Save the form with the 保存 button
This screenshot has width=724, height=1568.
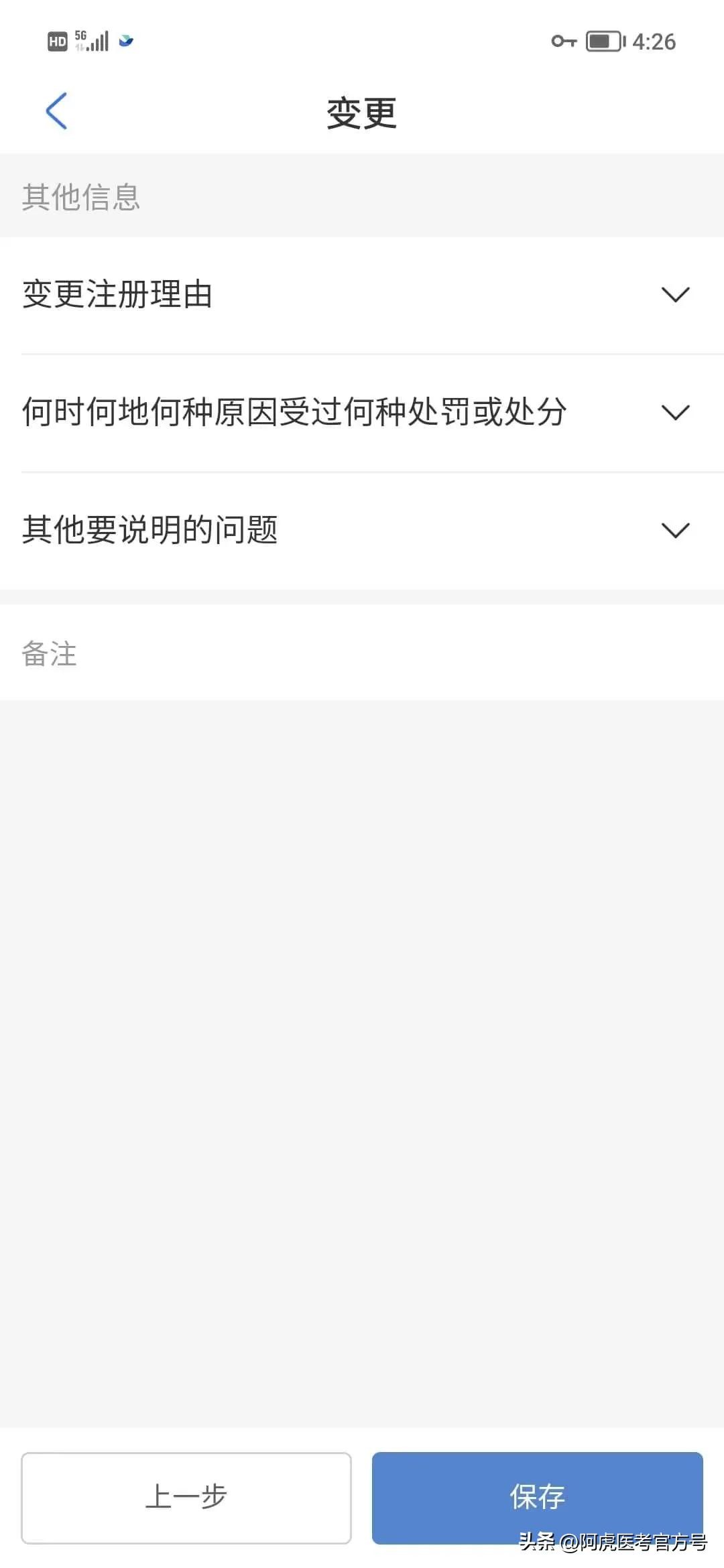pos(537,1498)
